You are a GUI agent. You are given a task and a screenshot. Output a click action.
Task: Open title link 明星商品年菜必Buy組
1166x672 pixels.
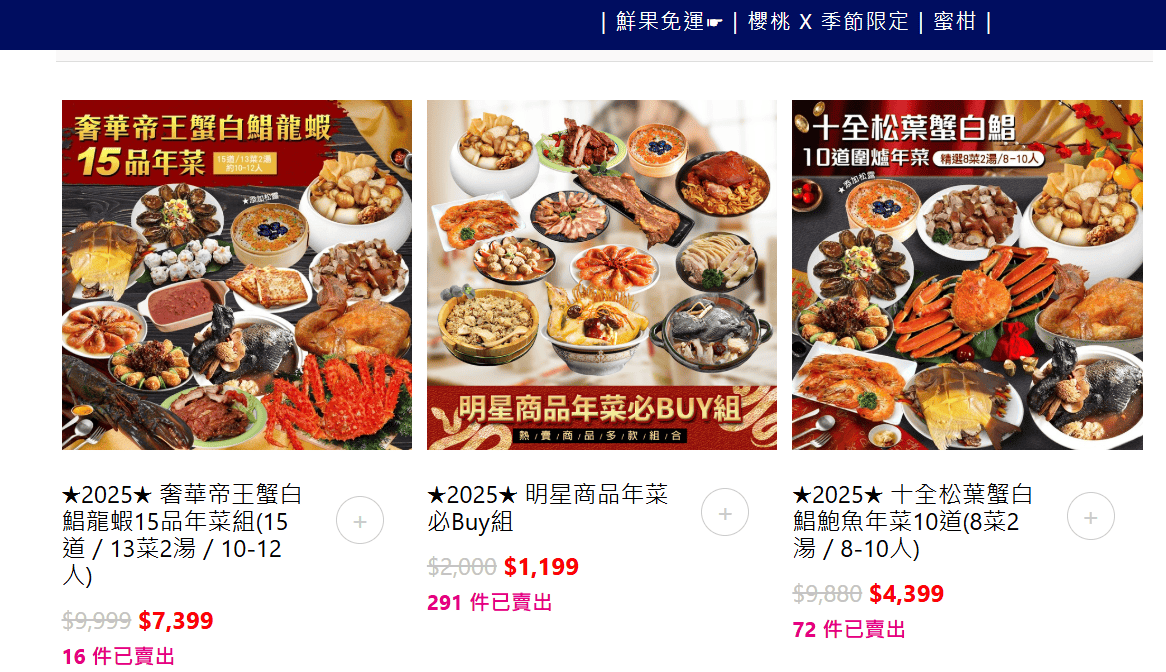(546, 508)
